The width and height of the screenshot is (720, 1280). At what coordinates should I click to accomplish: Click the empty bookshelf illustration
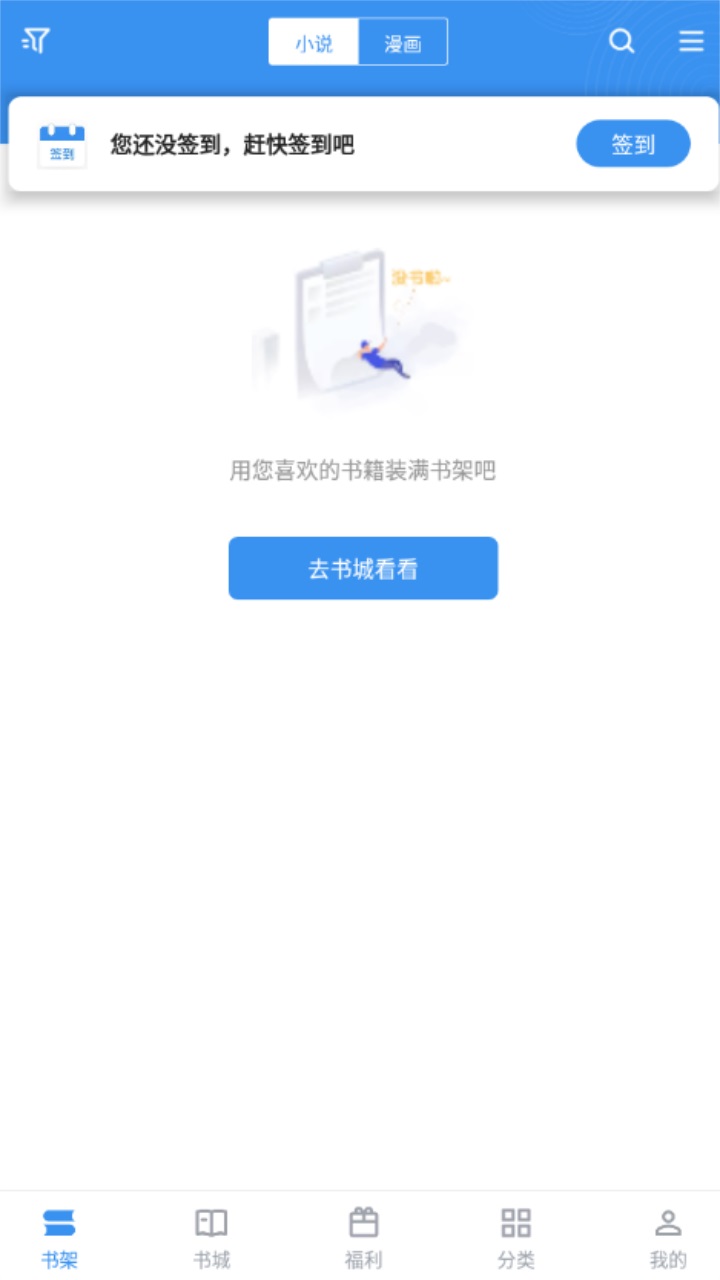point(360,330)
